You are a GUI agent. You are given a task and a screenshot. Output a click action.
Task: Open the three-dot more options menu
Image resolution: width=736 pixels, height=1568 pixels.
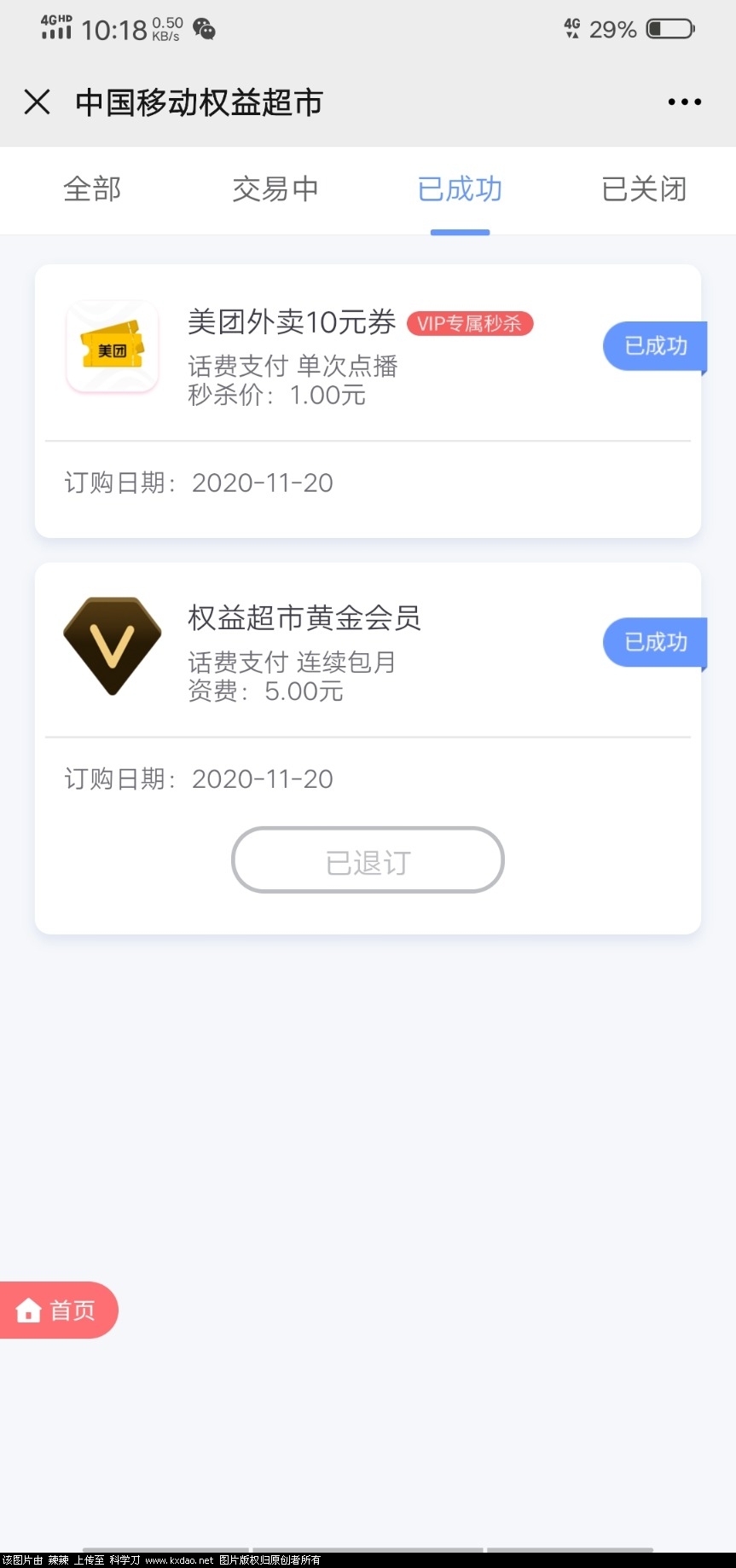(683, 101)
